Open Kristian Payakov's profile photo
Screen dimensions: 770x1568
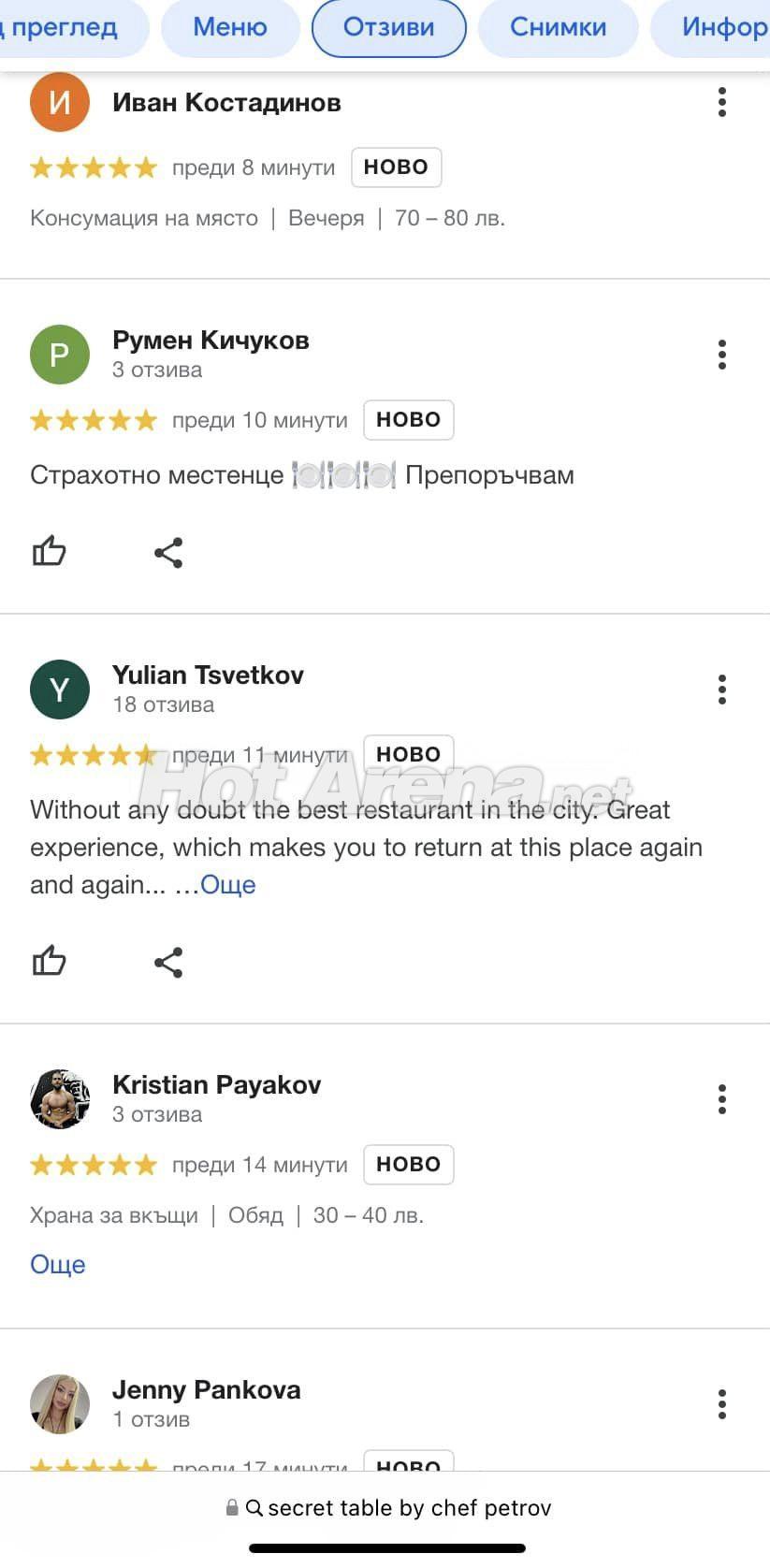pyautogui.click(x=60, y=1099)
